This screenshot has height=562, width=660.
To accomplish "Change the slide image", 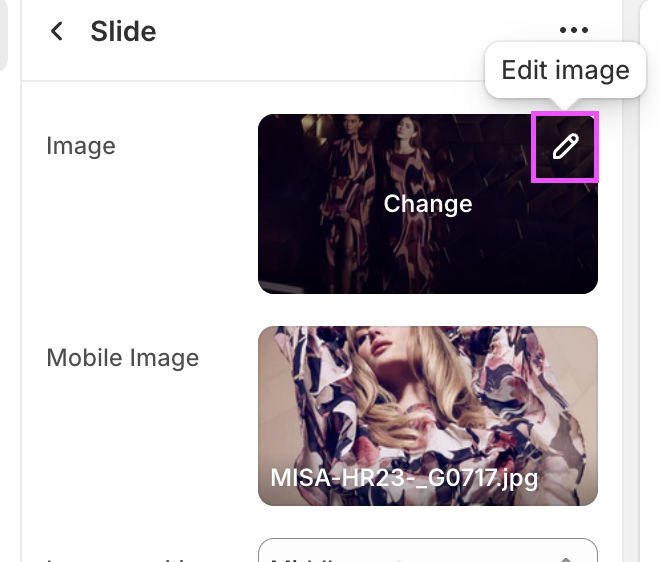I will coord(427,204).
